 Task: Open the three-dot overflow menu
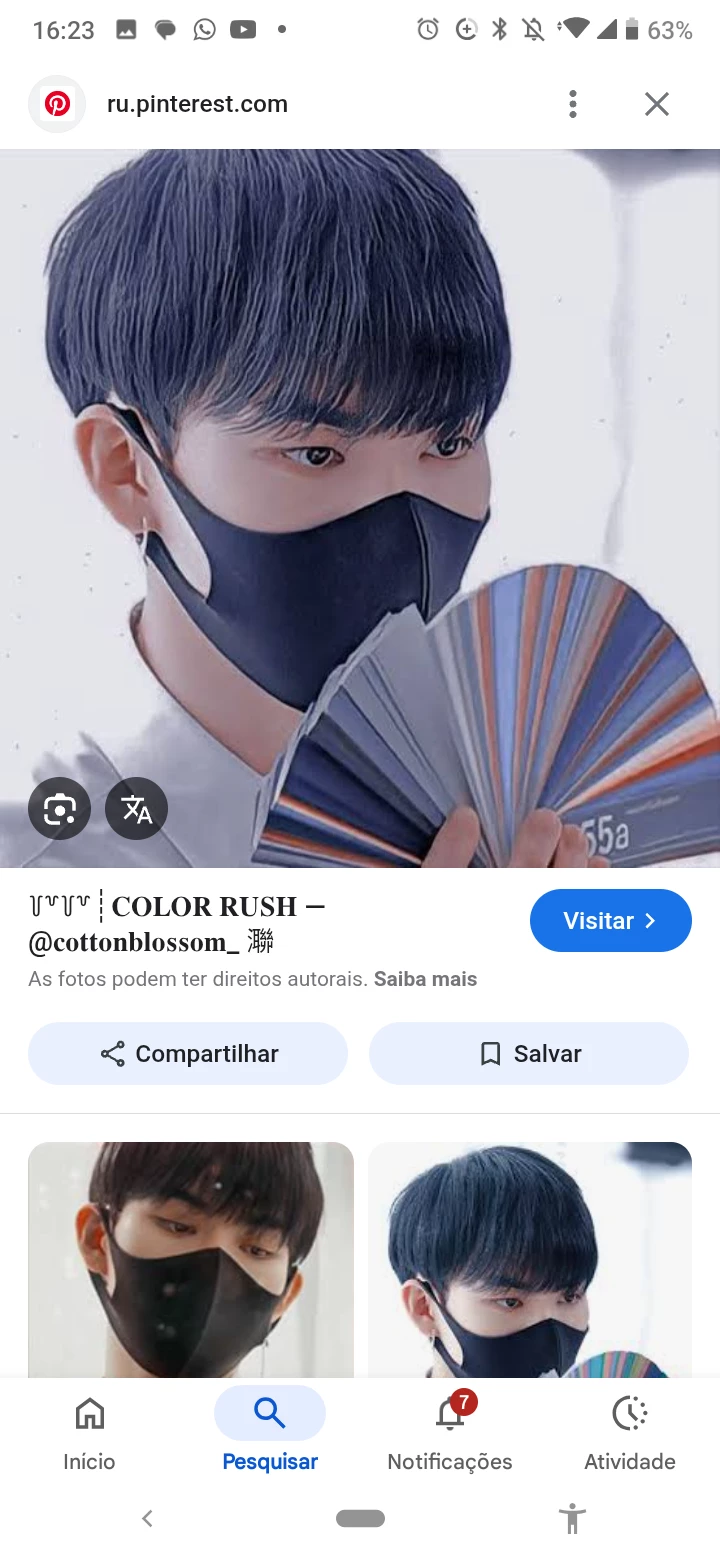pos(573,104)
